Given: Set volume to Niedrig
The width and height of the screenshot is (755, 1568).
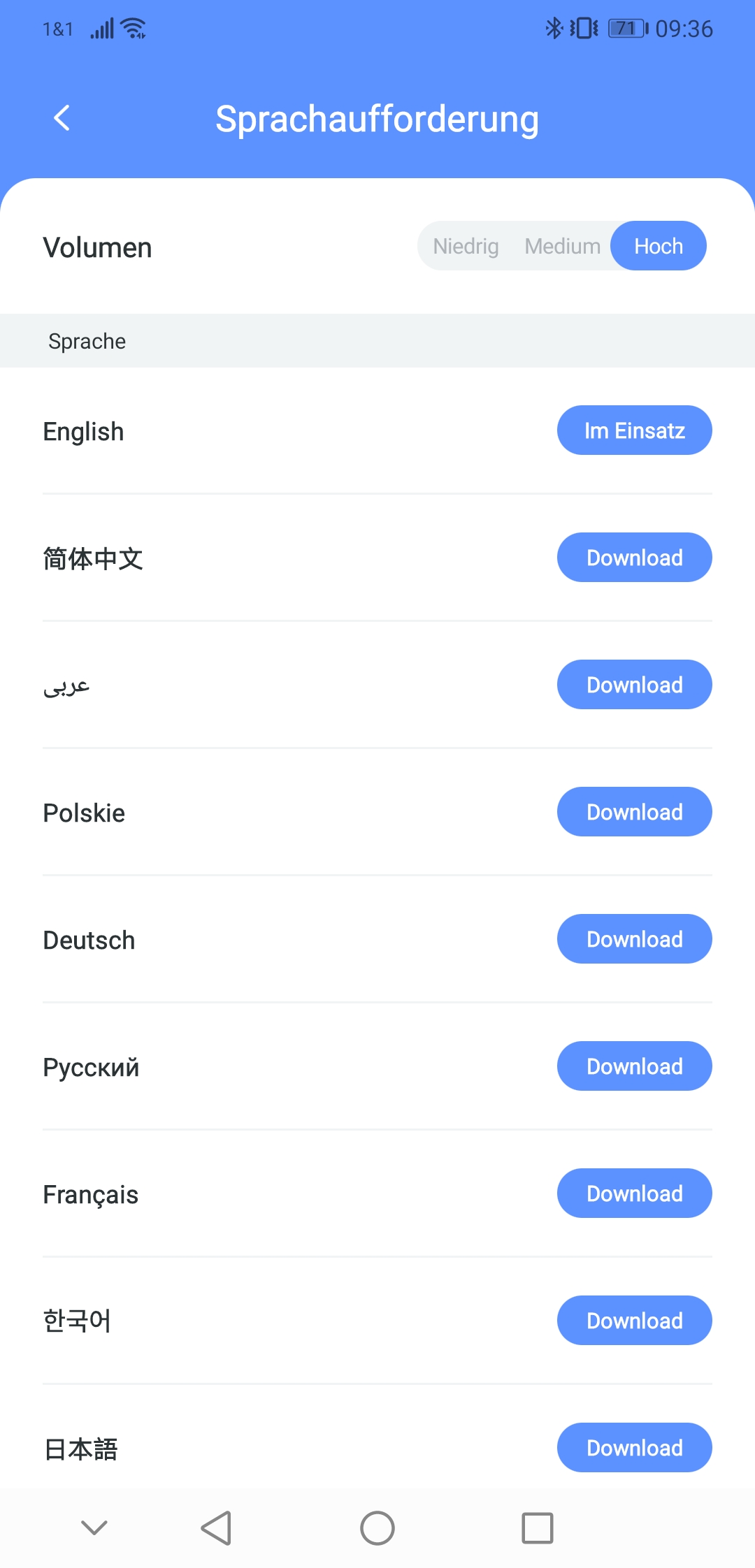Looking at the screenshot, I should pyautogui.click(x=466, y=246).
